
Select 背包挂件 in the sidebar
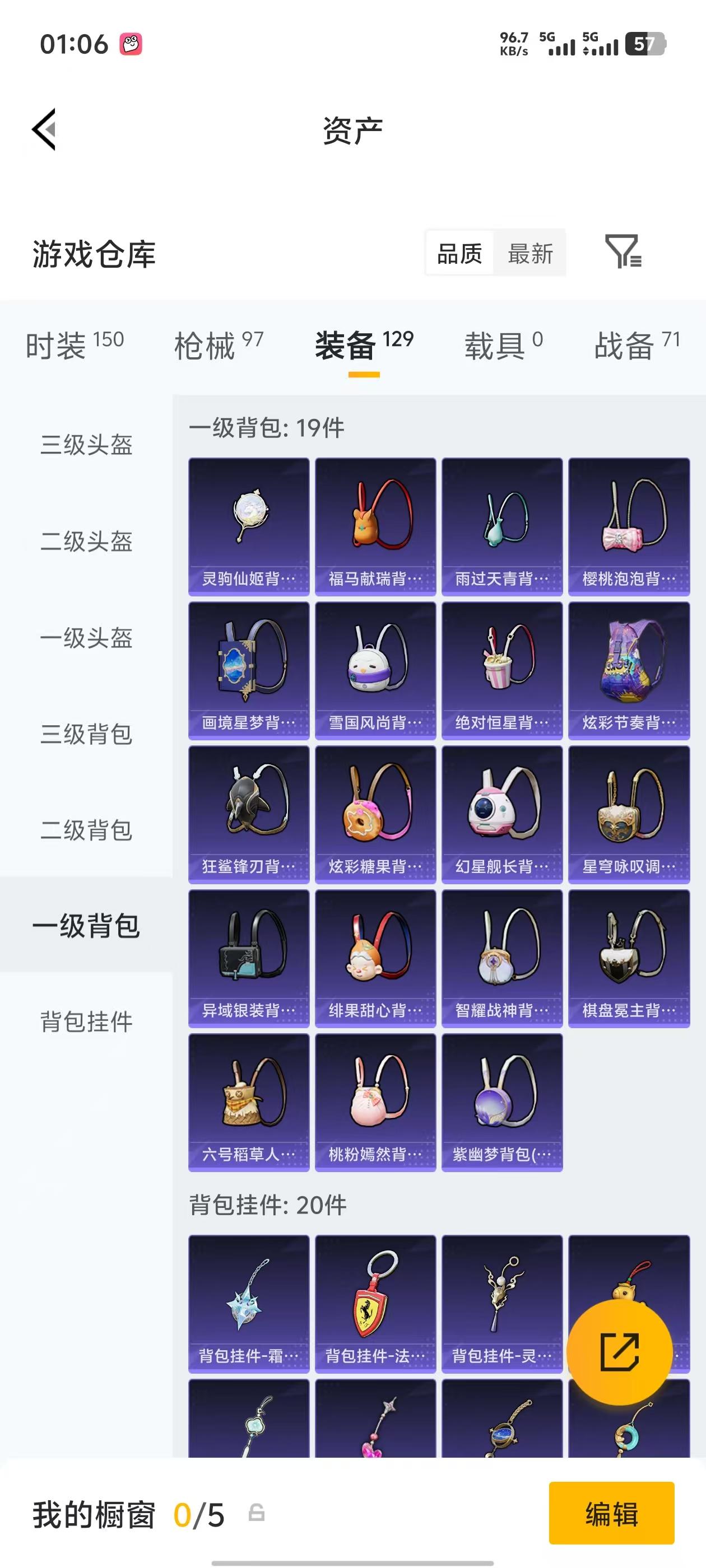pos(86,1019)
